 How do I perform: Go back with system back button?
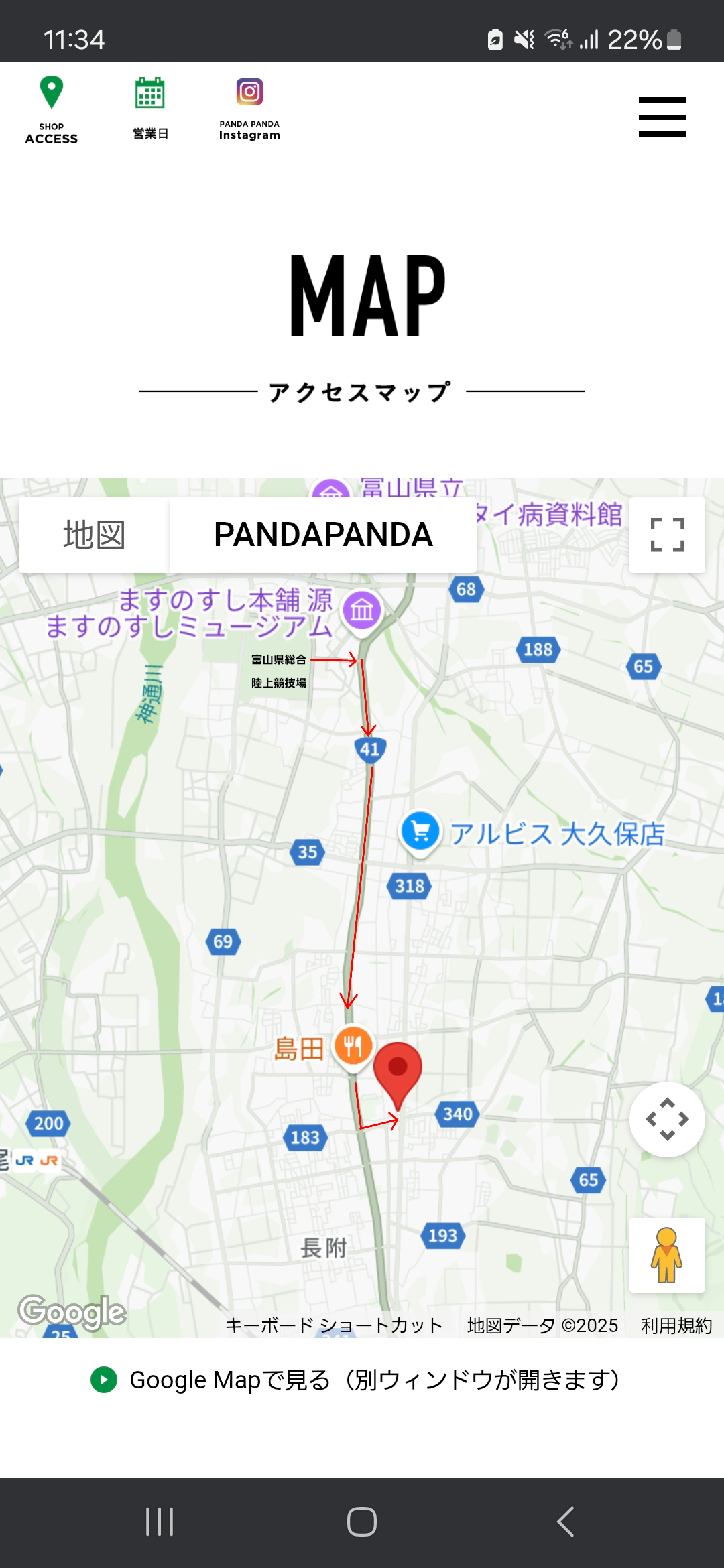565,1522
